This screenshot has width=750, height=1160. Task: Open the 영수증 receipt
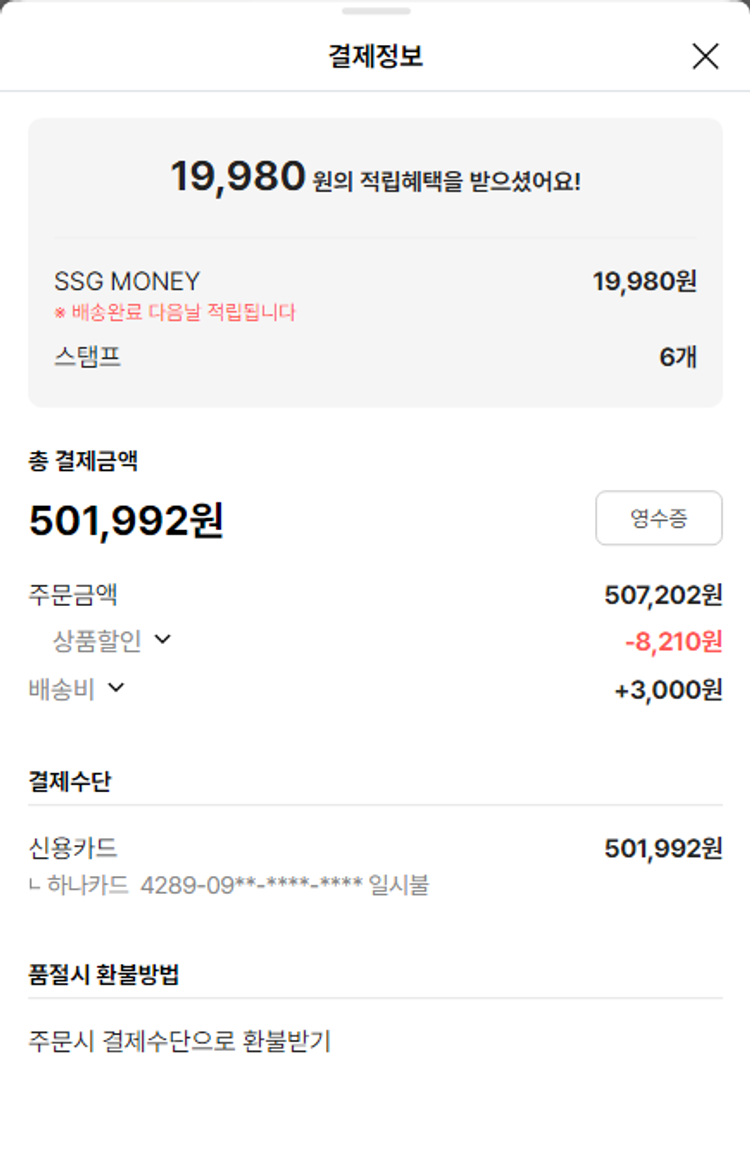(658, 518)
